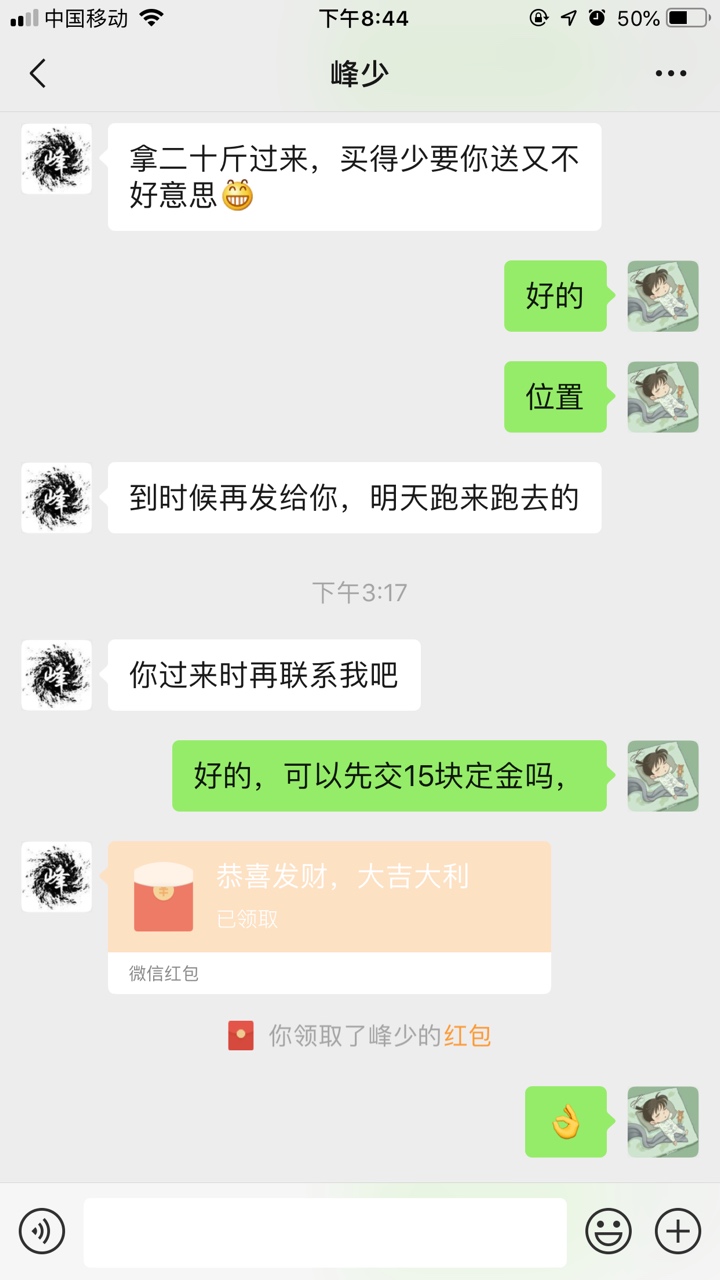Open the emoji sticker panel
Image resolution: width=720 pixels, height=1280 pixels.
(608, 1231)
